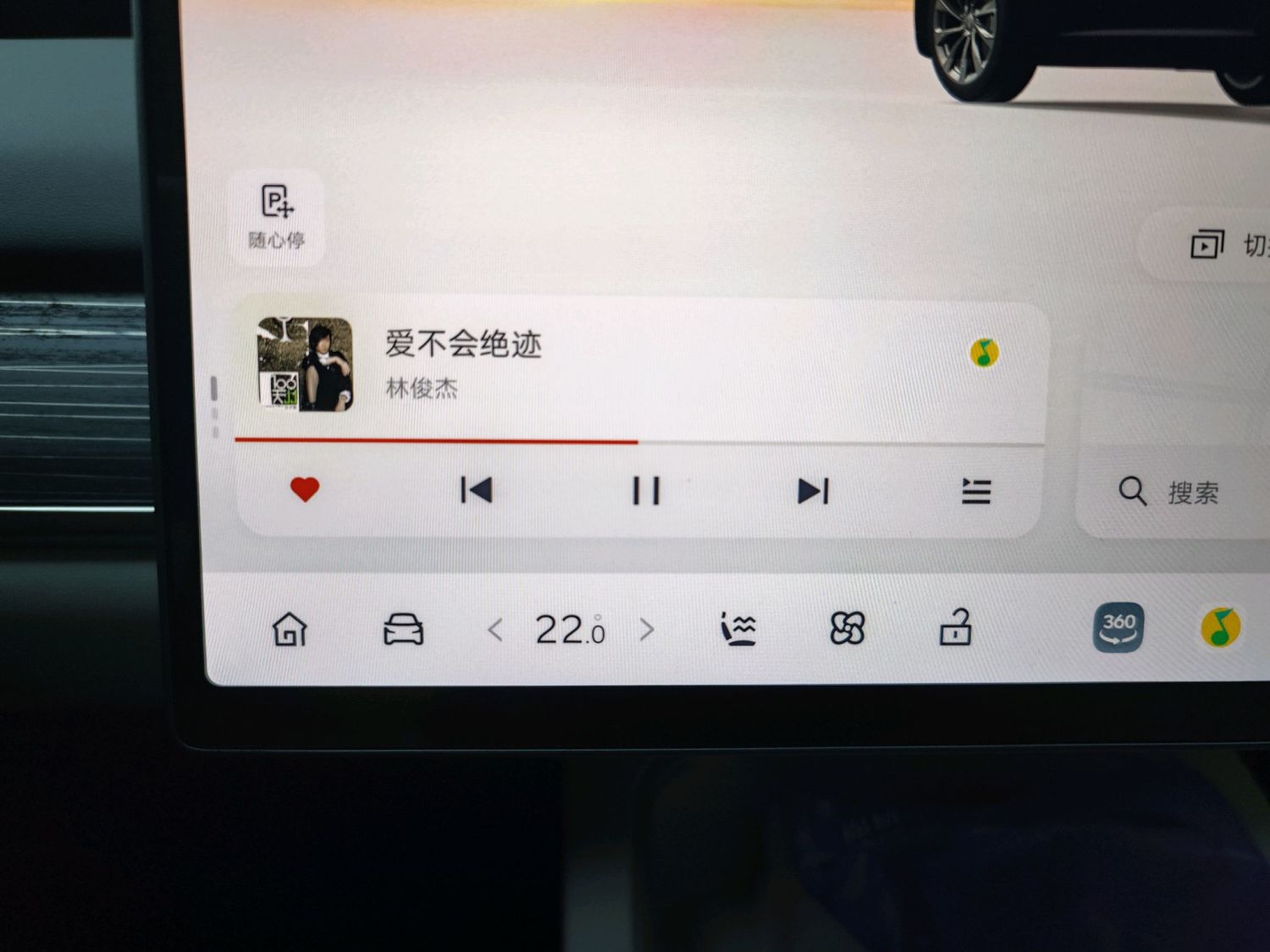Seek using the song progress bar
The width and height of the screenshot is (1270, 952).
638,442
